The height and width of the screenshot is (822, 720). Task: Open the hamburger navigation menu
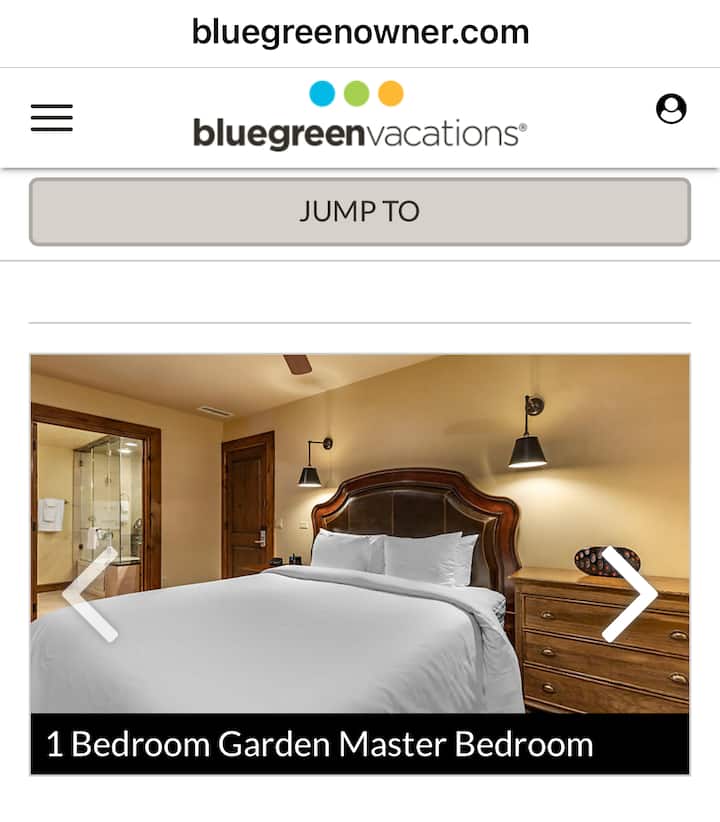[x=52, y=118]
